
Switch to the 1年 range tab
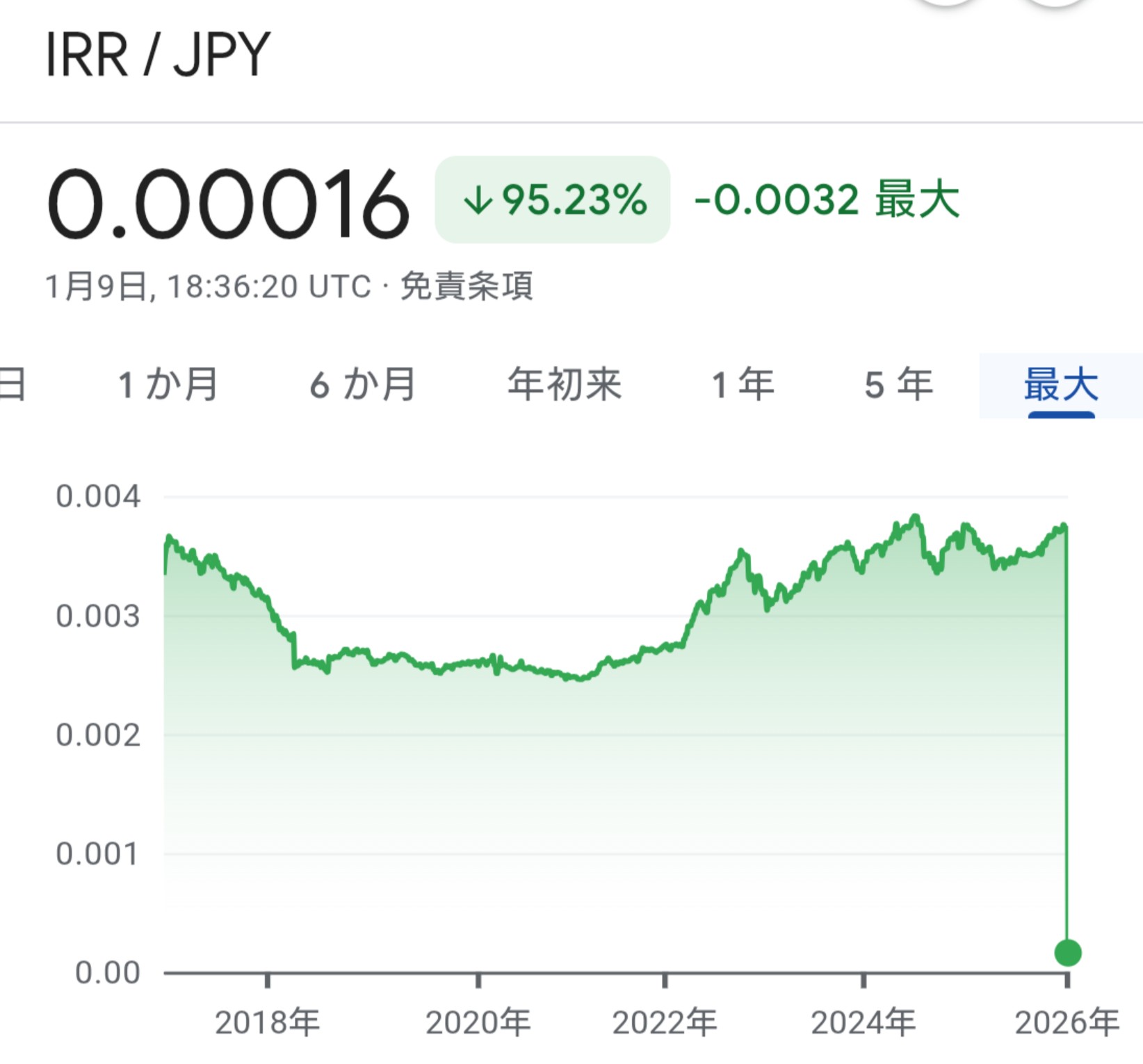743,384
